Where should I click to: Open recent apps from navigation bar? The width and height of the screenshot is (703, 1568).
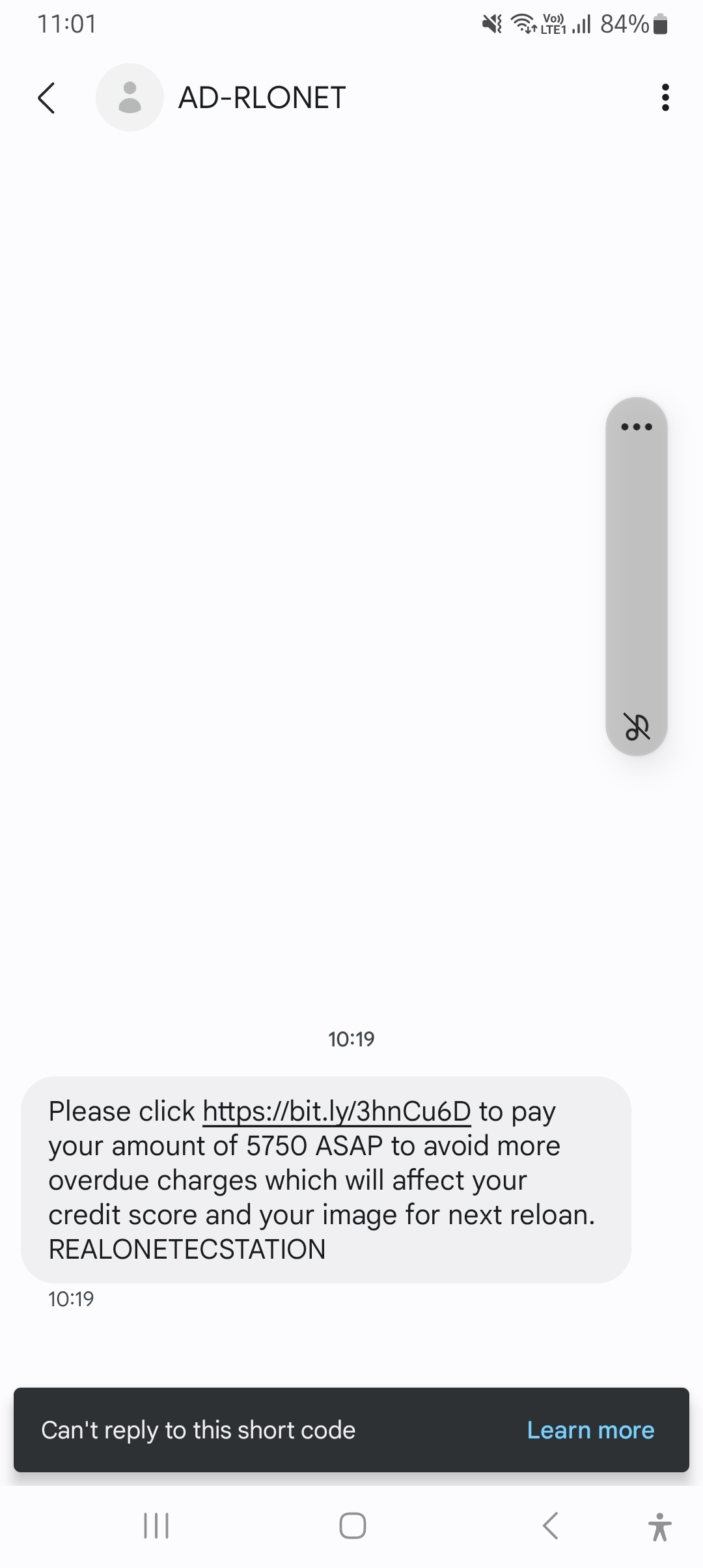coord(156,1525)
